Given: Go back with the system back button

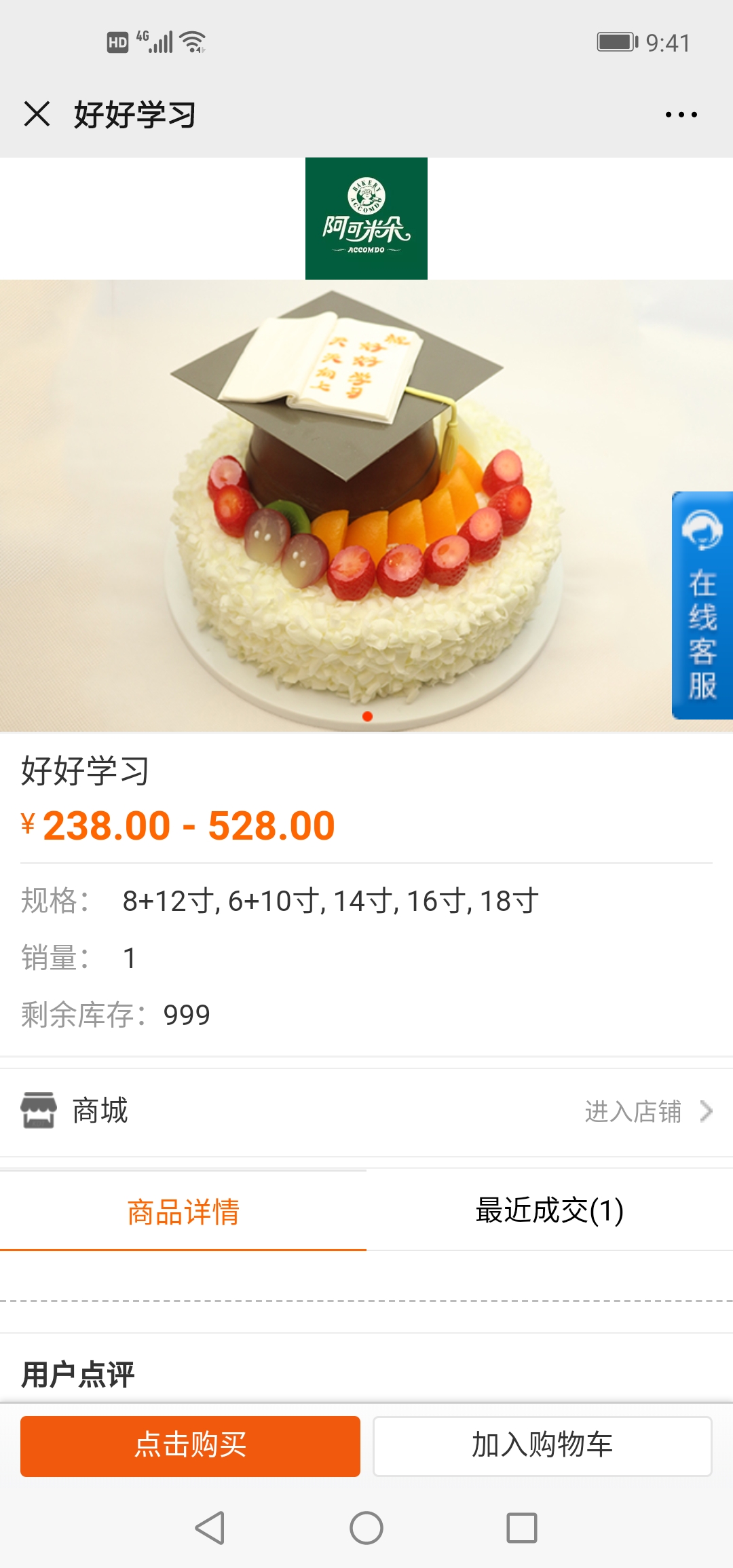Looking at the screenshot, I should pyautogui.click(x=210, y=1528).
